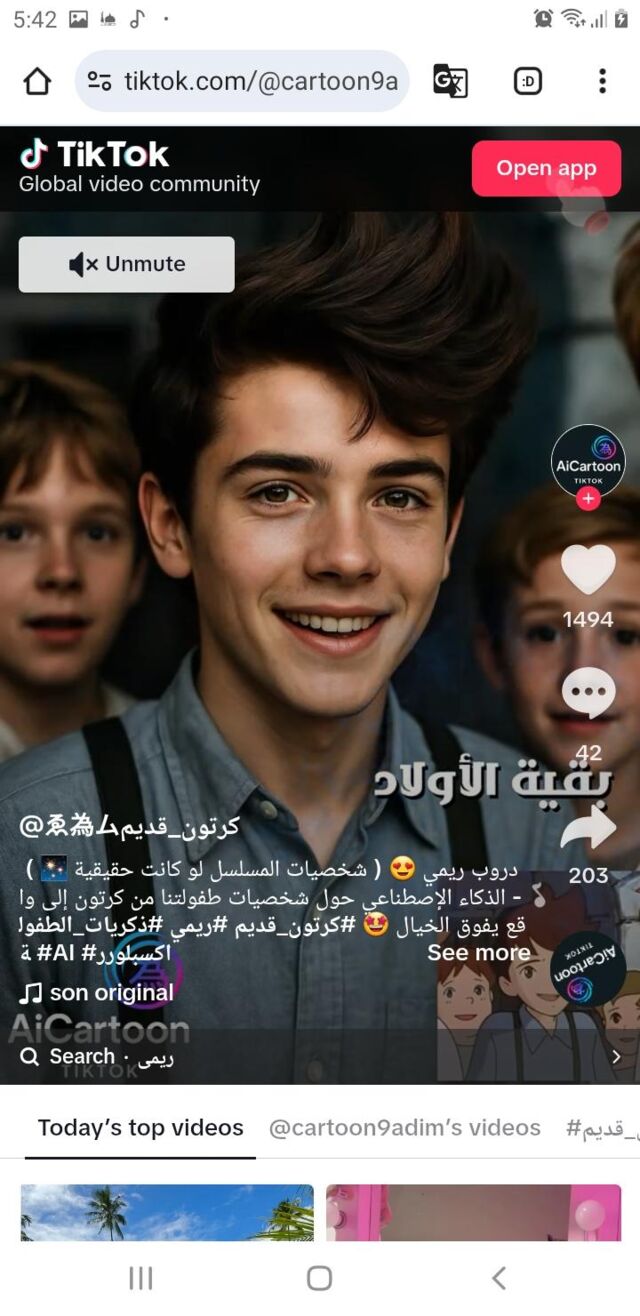Like this video with the heart

point(588,571)
